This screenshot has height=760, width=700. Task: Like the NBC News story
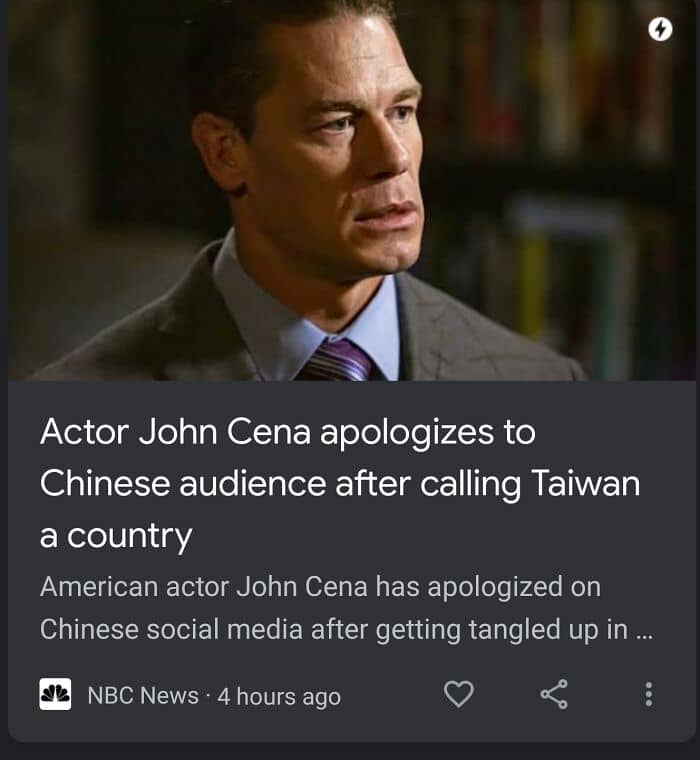coord(459,694)
